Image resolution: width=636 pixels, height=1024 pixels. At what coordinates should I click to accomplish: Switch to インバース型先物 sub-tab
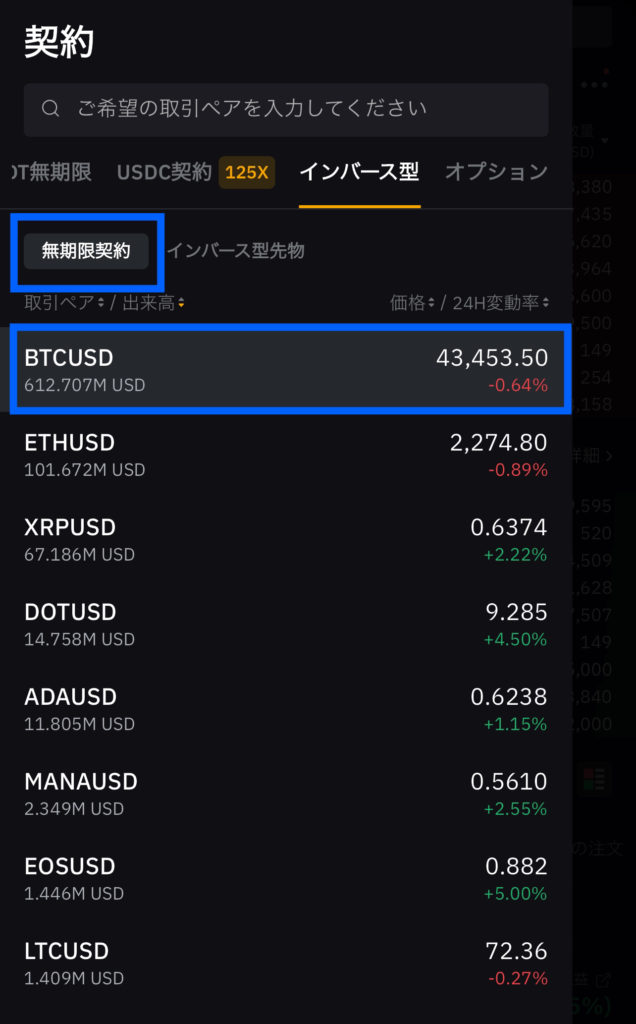point(236,251)
